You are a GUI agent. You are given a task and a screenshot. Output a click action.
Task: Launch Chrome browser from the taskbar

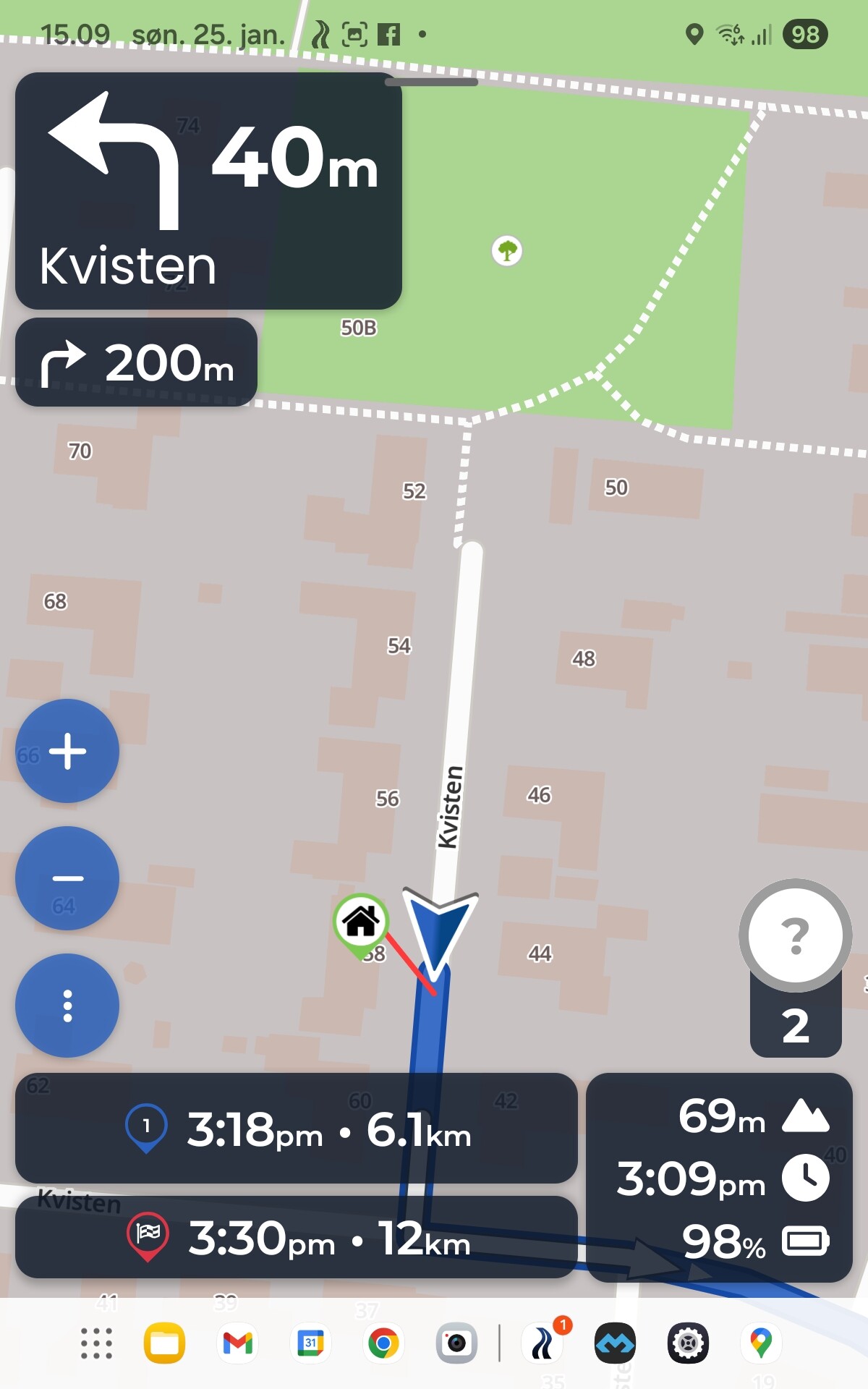coord(383,1343)
